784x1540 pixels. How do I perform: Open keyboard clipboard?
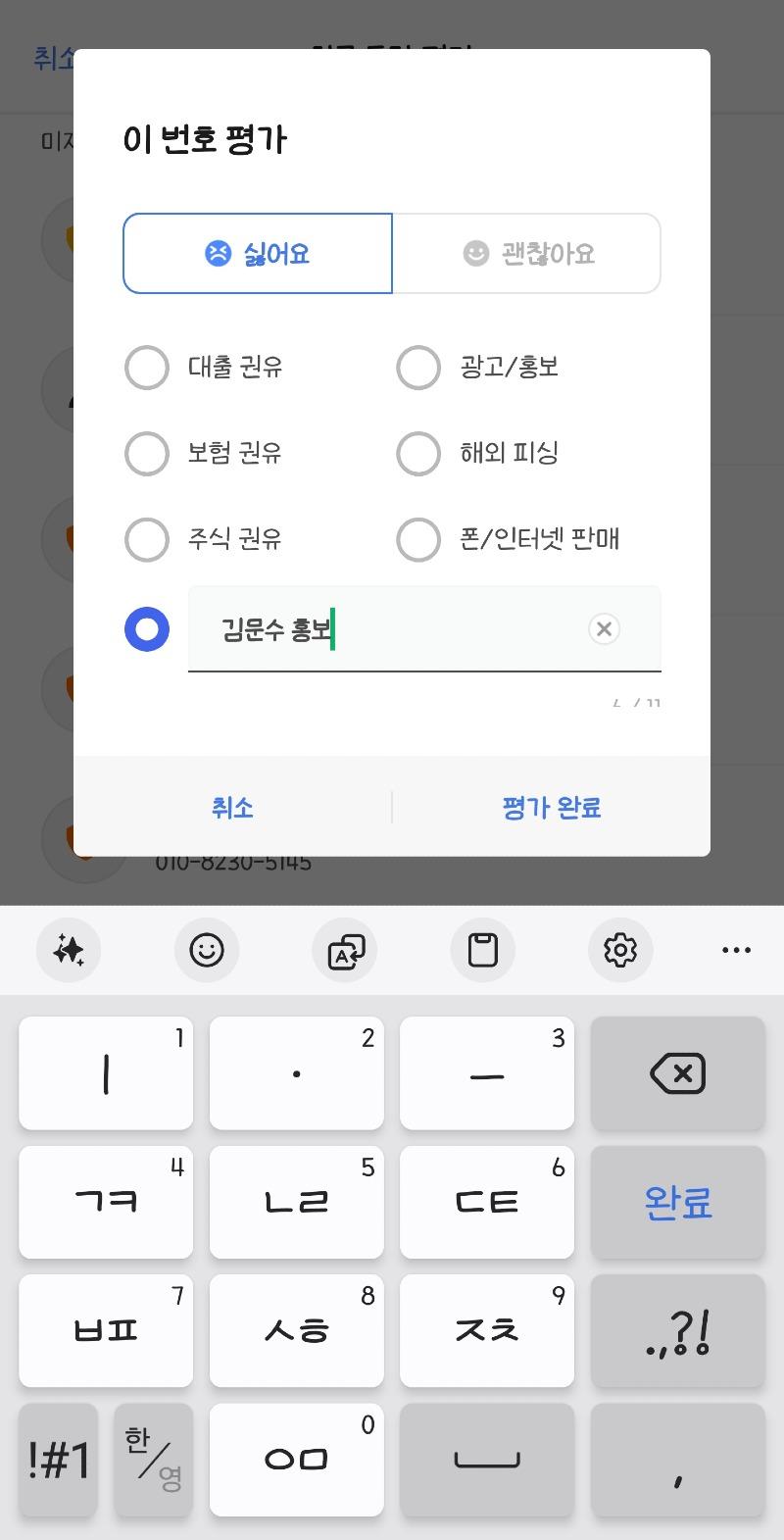coord(482,950)
